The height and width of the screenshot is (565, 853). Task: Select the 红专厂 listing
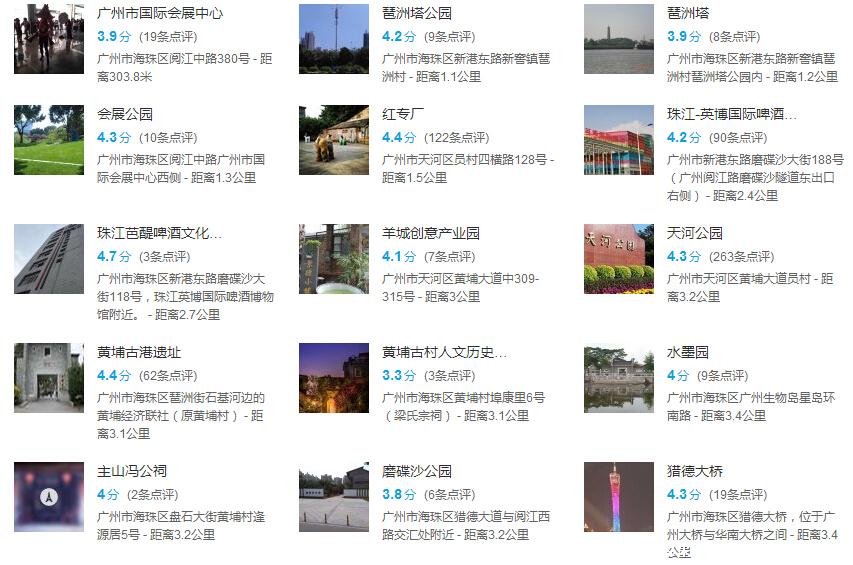(403, 114)
